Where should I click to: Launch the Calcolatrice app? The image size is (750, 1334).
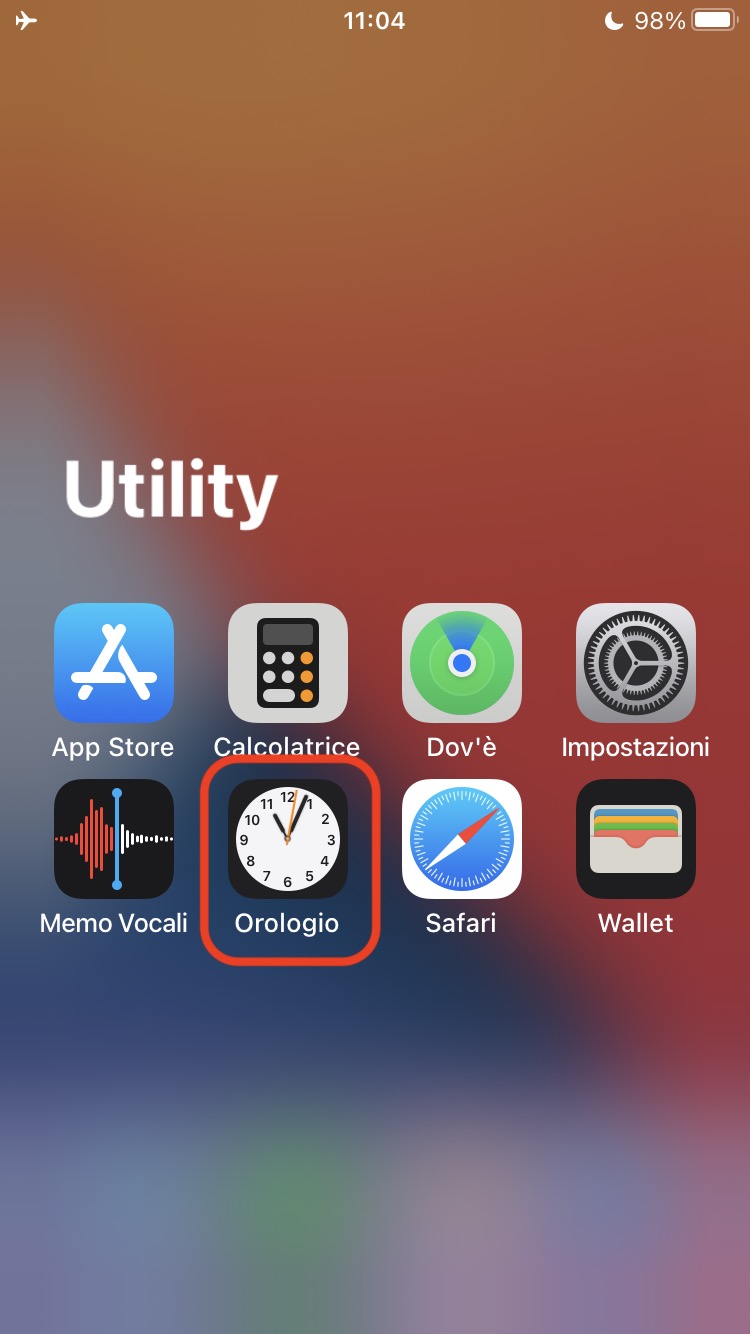(x=288, y=663)
